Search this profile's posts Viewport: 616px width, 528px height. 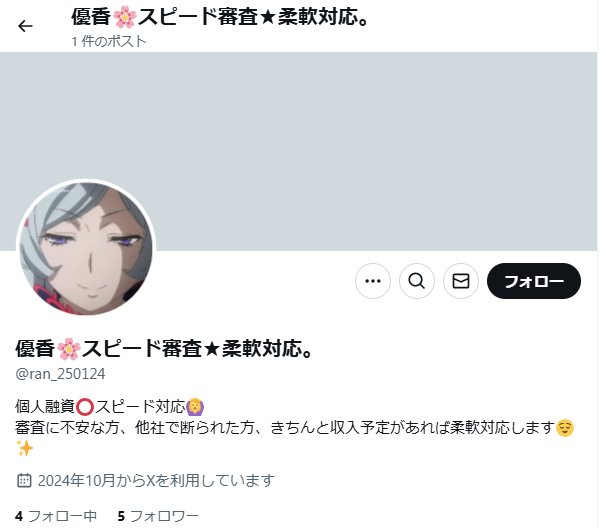(x=417, y=281)
